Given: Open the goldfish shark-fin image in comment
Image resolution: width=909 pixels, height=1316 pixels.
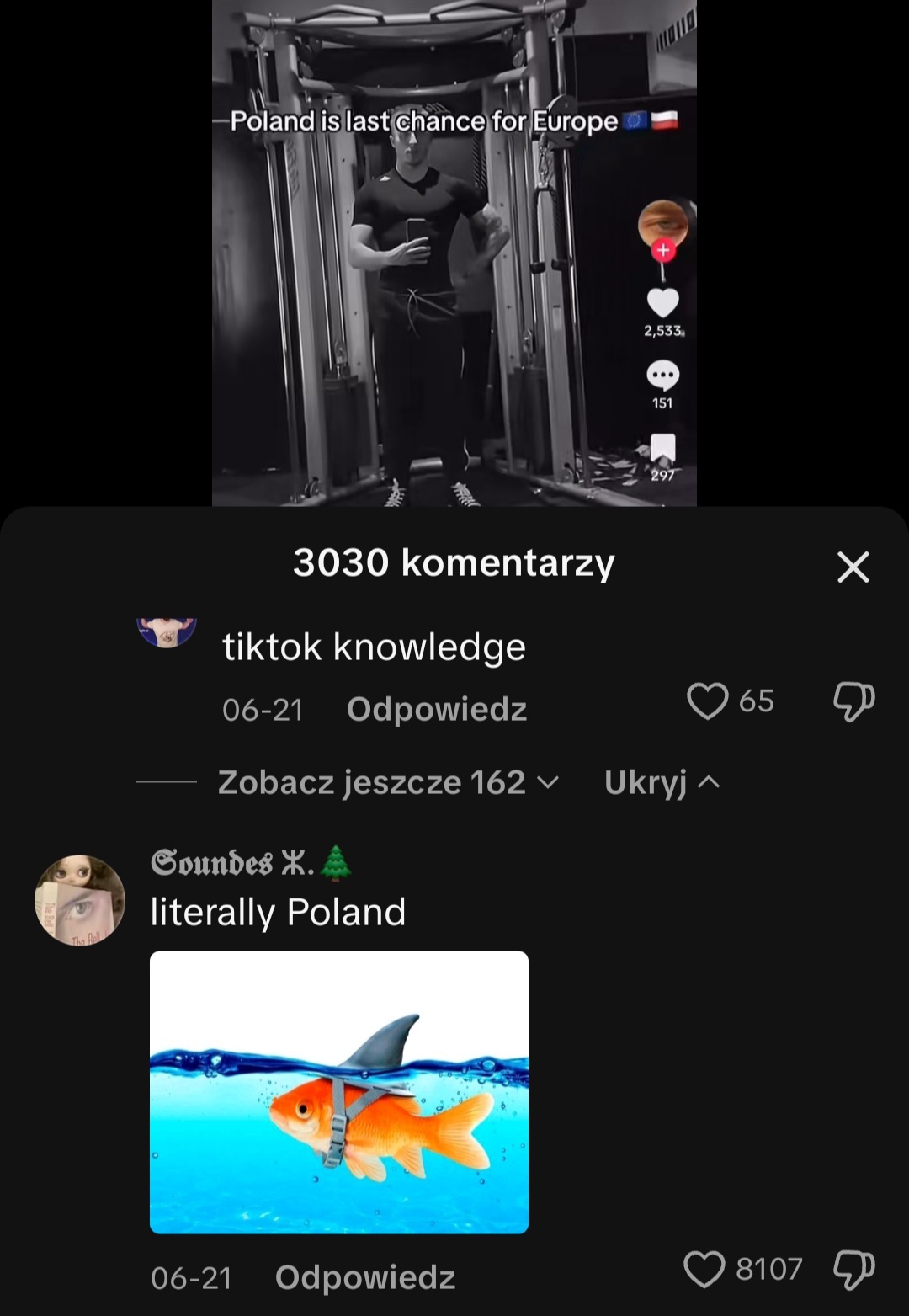Looking at the screenshot, I should 339,1092.
